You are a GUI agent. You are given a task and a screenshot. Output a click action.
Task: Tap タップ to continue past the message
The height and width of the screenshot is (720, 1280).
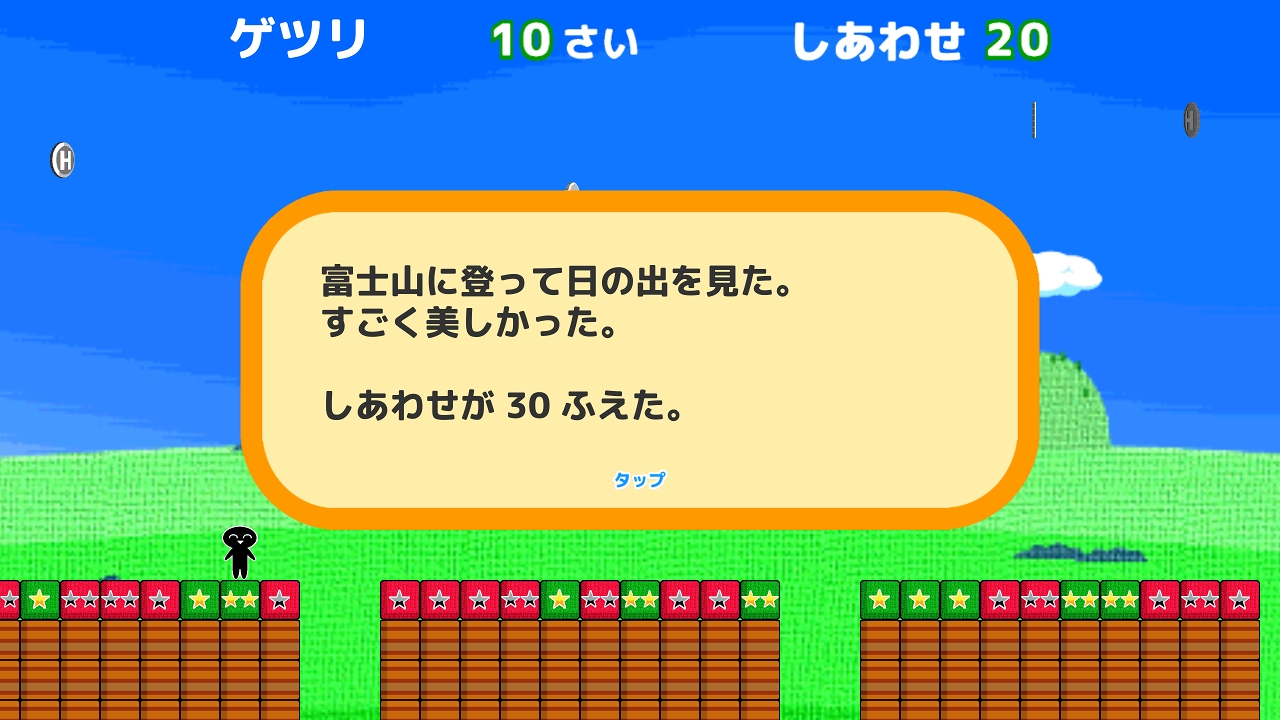pyautogui.click(x=639, y=480)
